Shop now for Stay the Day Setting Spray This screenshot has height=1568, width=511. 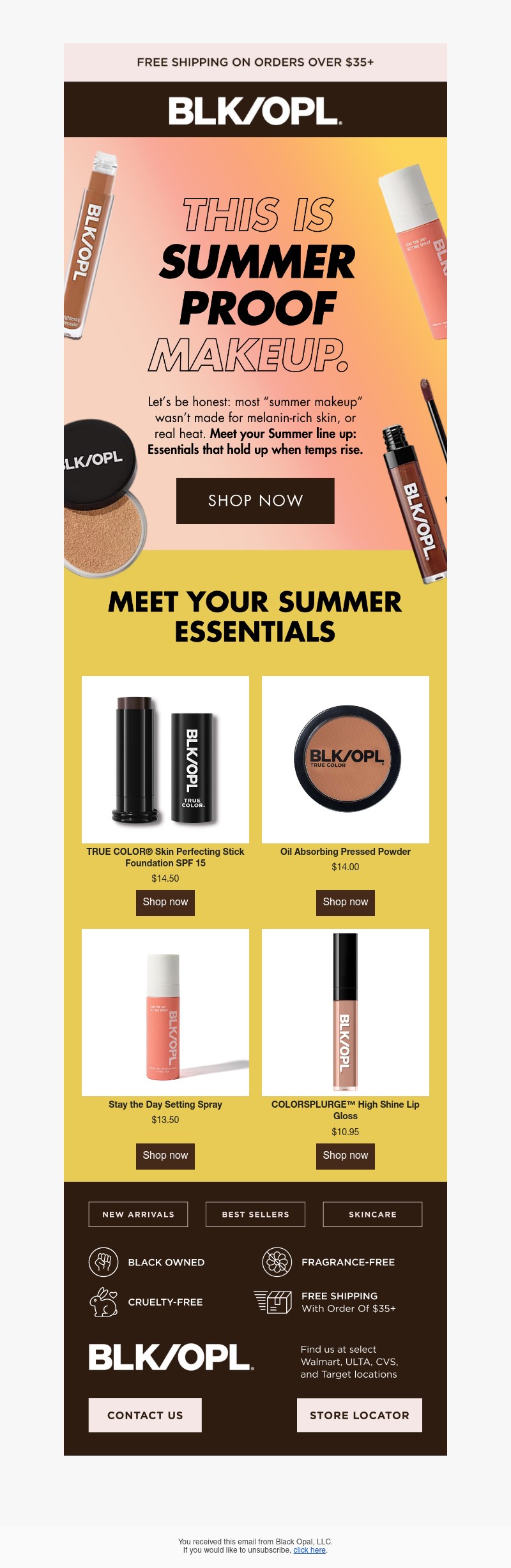pos(165,1156)
